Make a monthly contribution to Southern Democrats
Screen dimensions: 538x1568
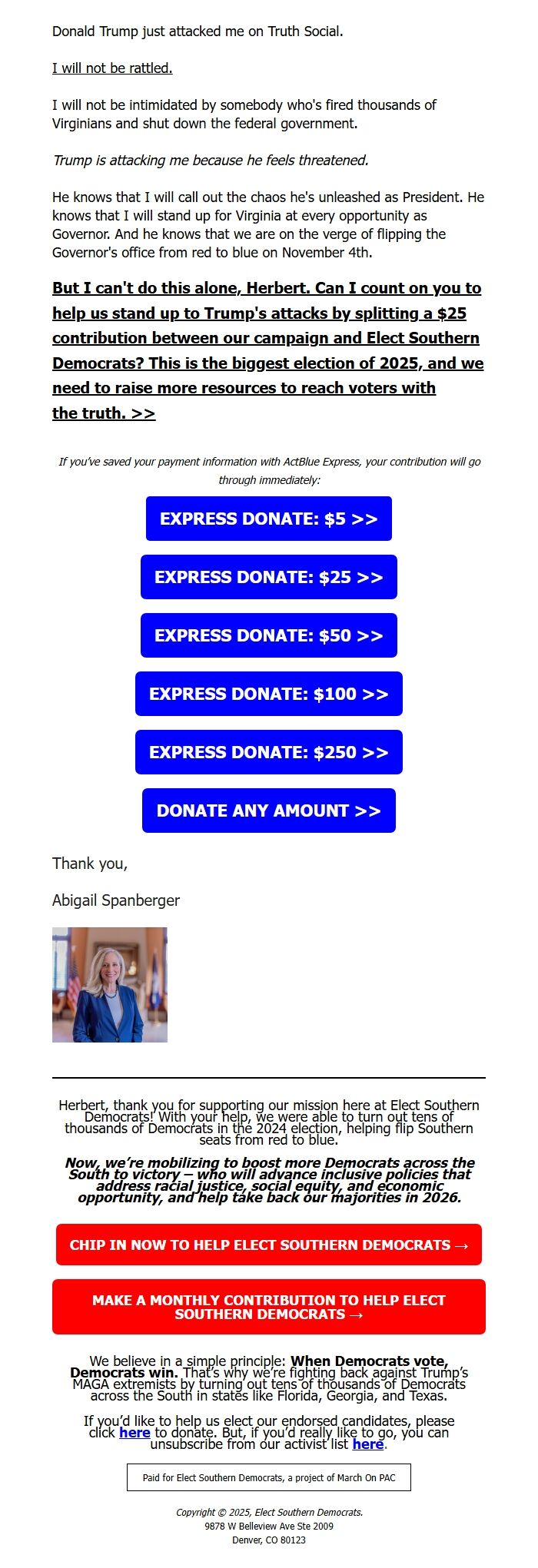click(268, 1307)
